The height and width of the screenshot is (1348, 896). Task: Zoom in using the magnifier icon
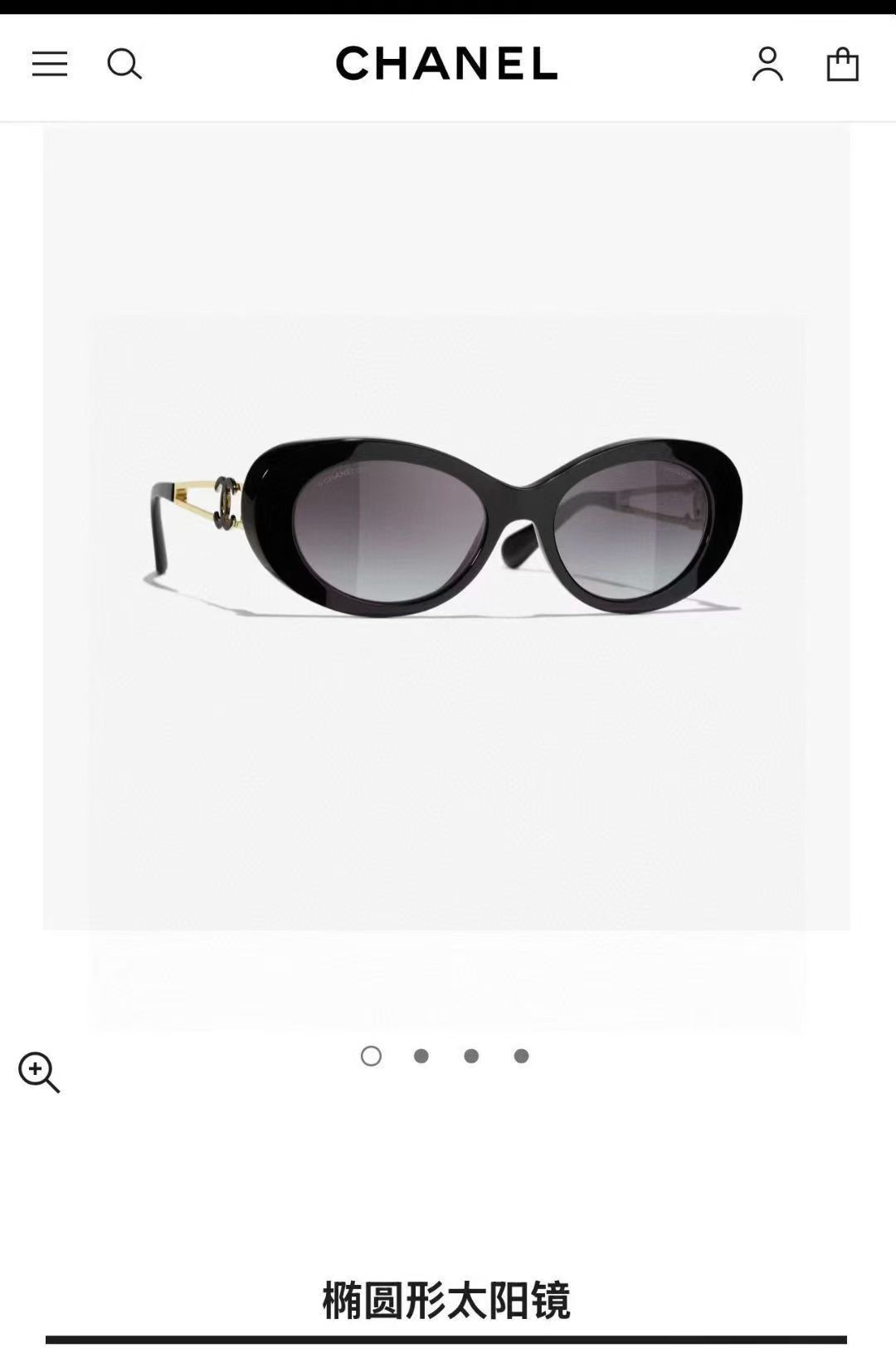click(39, 1072)
